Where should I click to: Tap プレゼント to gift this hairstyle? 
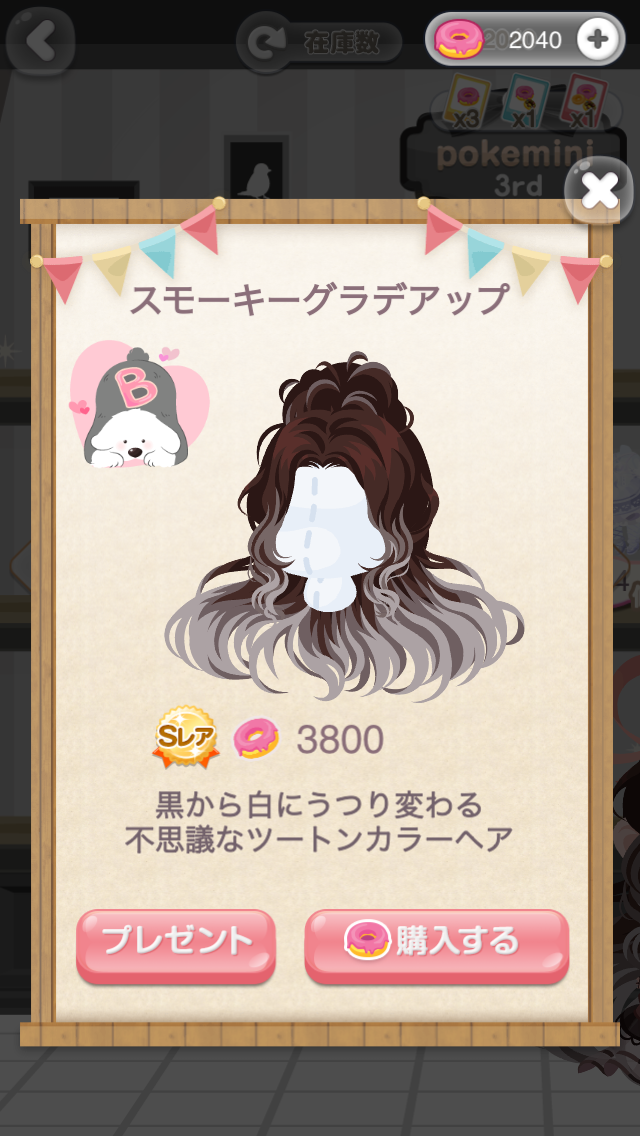click(x=176, y=942)
